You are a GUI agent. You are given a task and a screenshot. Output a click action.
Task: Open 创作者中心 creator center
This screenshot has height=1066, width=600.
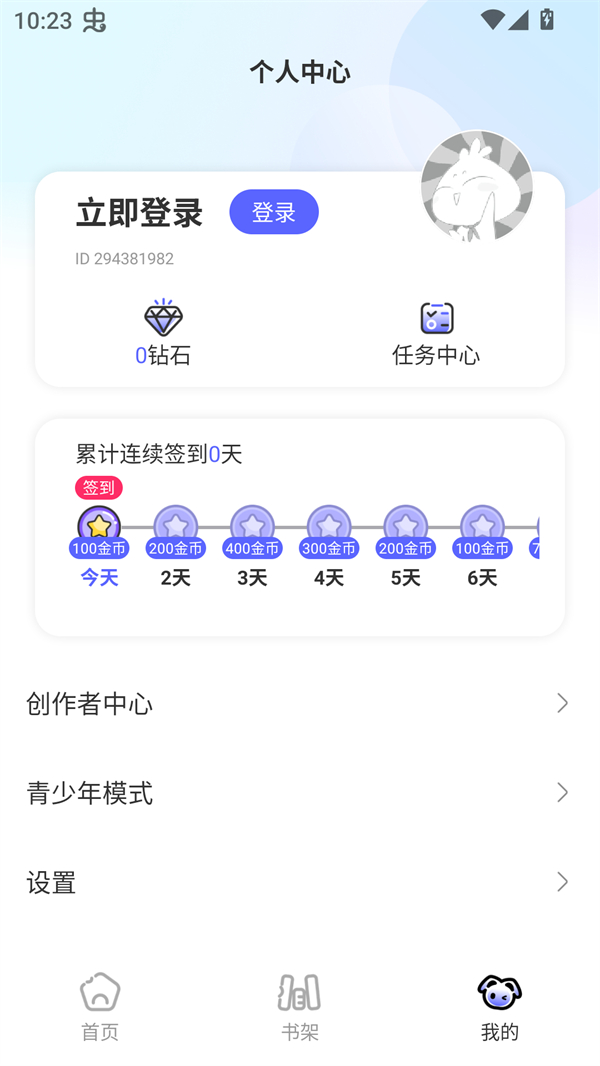pos(298,704)
